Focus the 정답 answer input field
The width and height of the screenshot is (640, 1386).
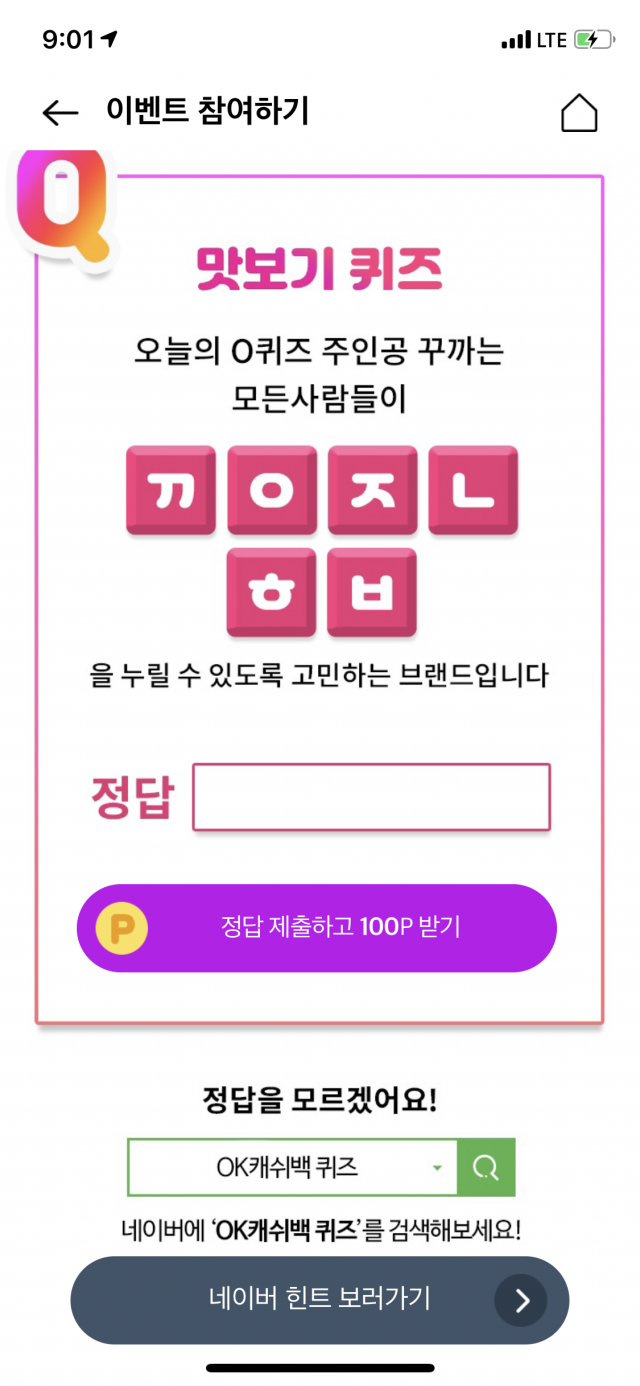(x=371, y=797)
